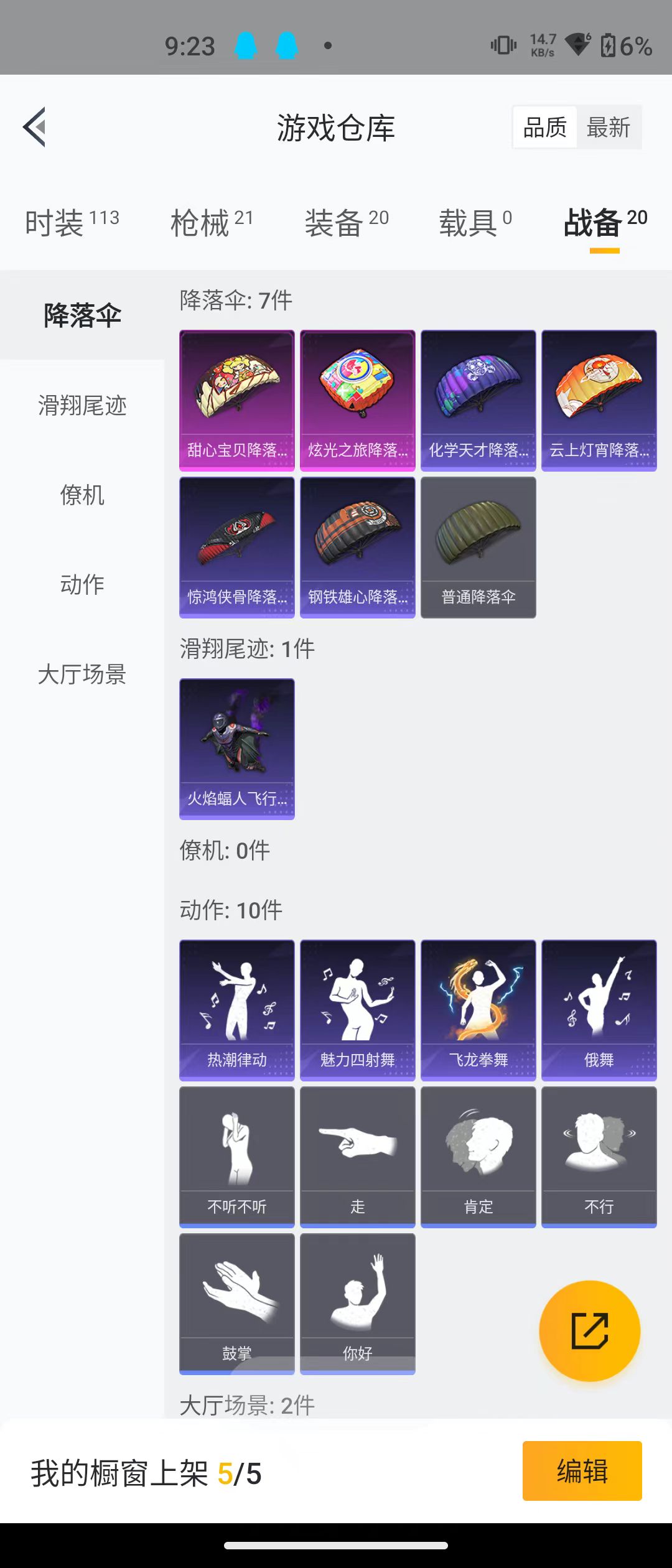Select 滑翔尾迹 in the side menu
The image size is (672, 1568).
pos(82,406)
